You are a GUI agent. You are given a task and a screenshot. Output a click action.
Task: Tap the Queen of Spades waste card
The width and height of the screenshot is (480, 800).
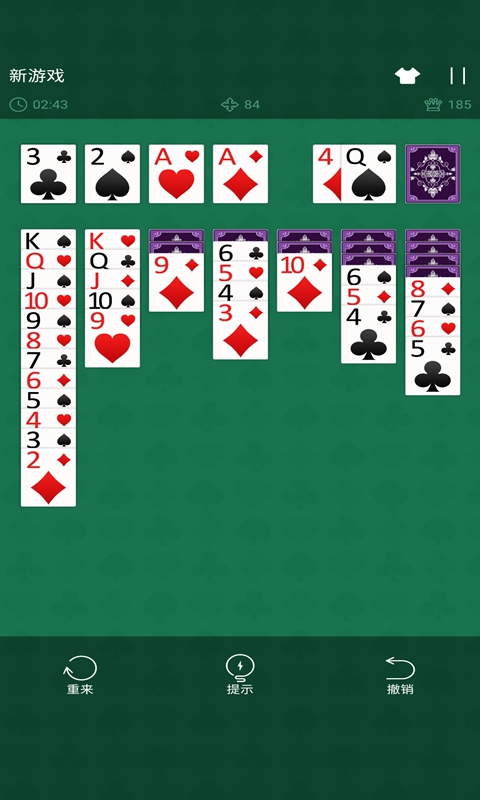tap(368, 174)
